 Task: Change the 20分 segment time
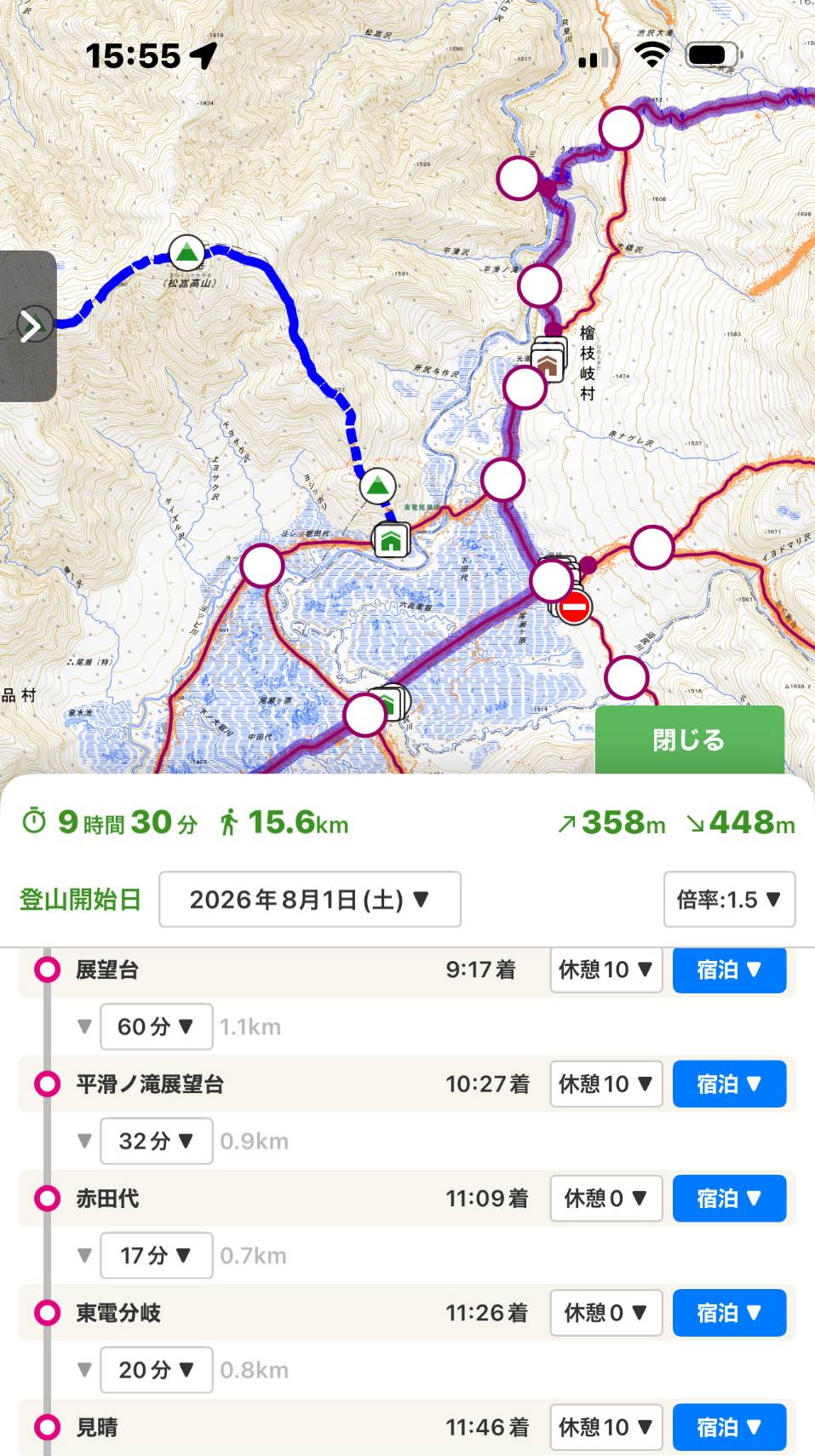coord(156,1369)
